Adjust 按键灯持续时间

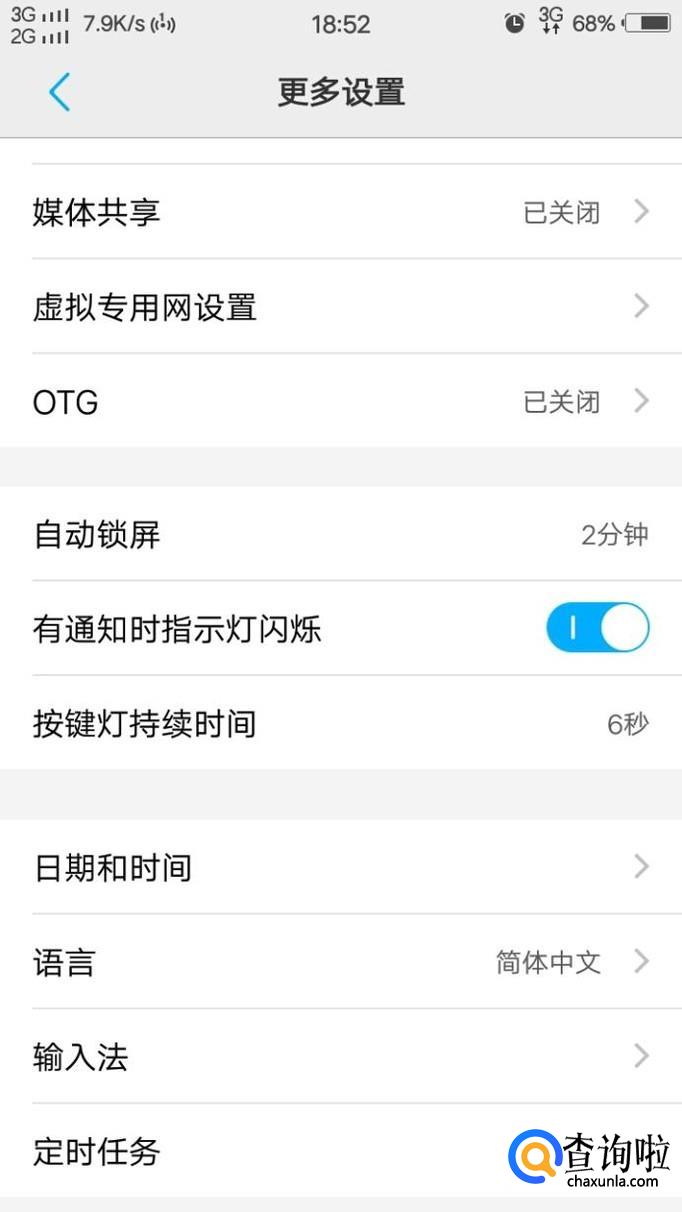[340, 723]
